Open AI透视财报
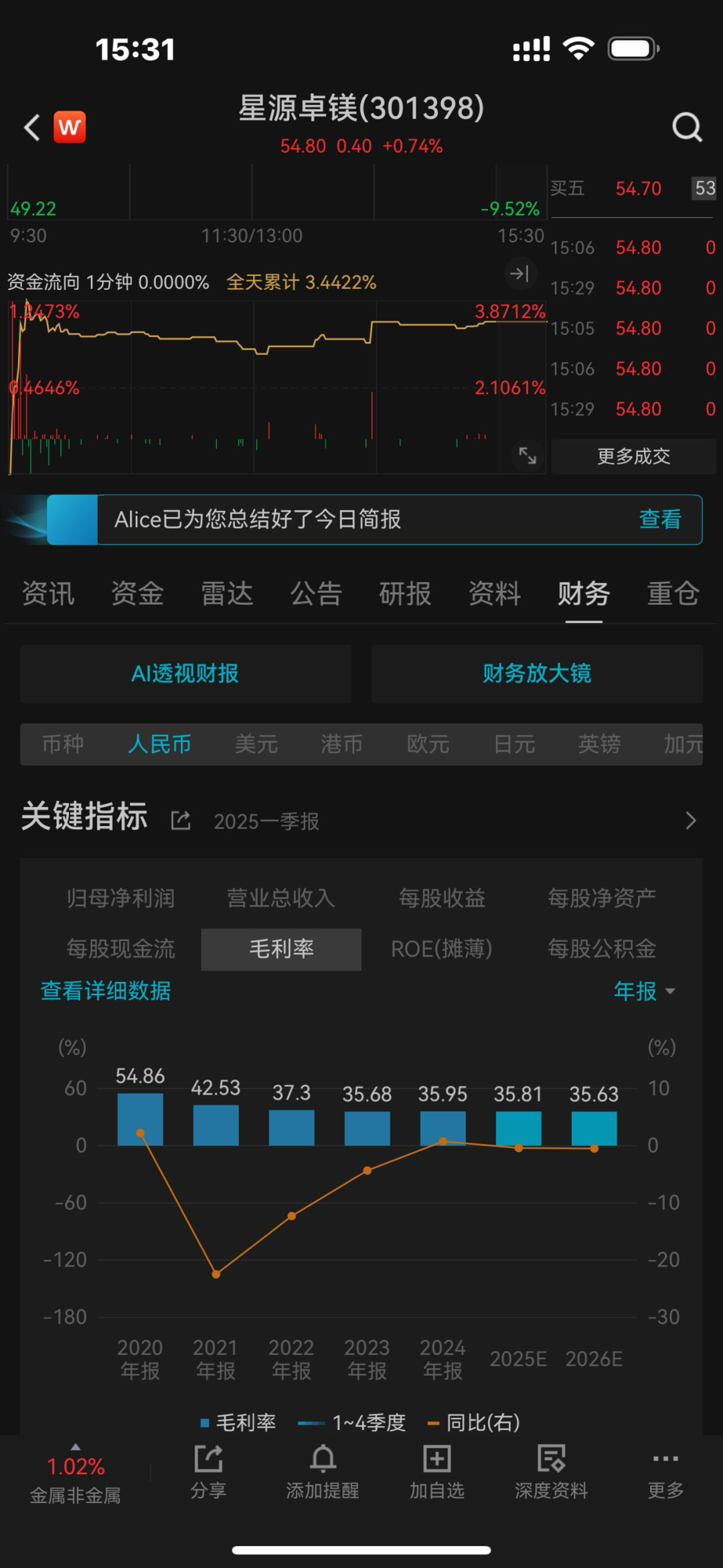This screenshot has height=1568, width=723. tap(185, 674)
